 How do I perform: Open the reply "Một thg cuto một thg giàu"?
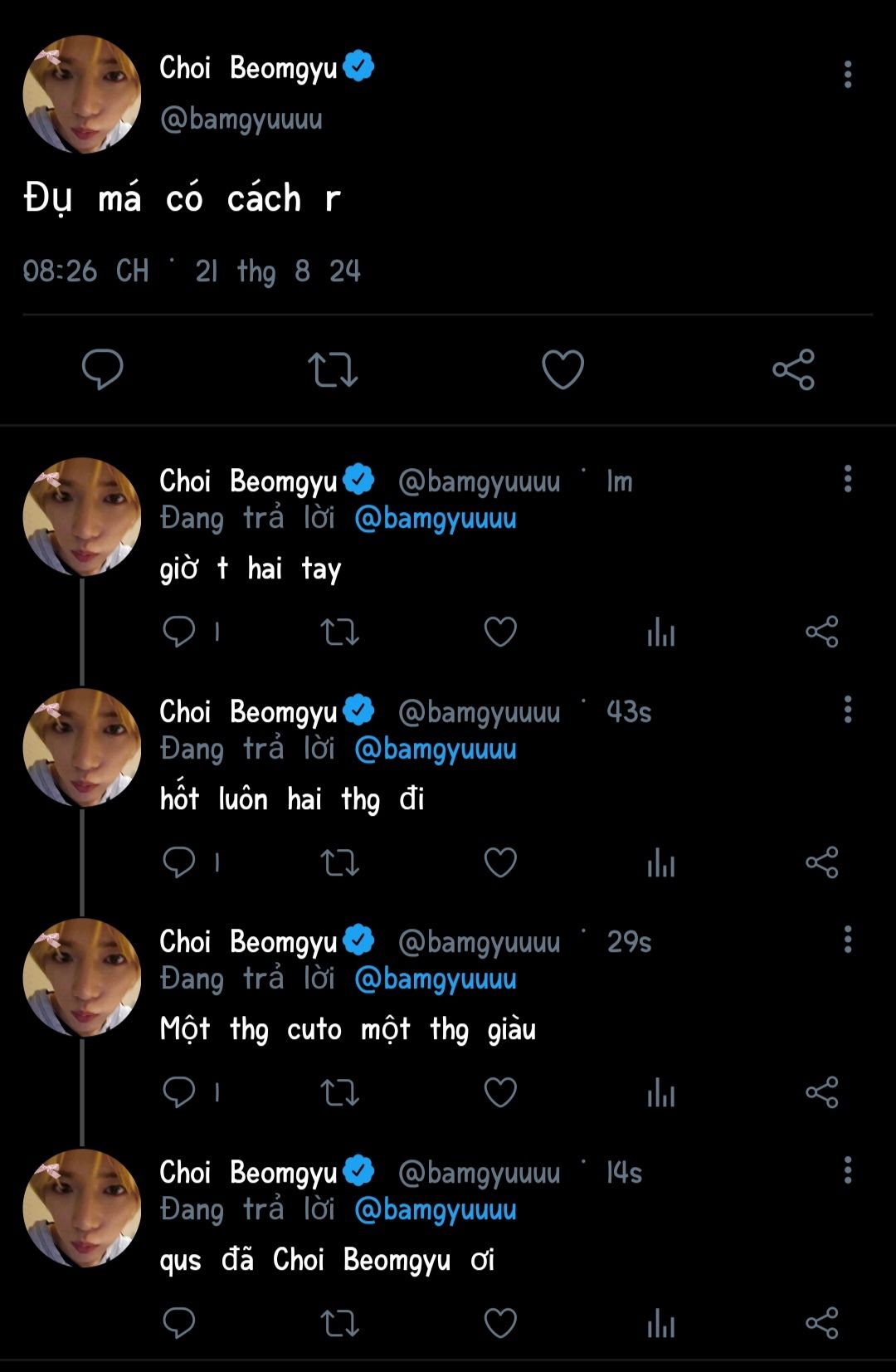click(347, 1030)
